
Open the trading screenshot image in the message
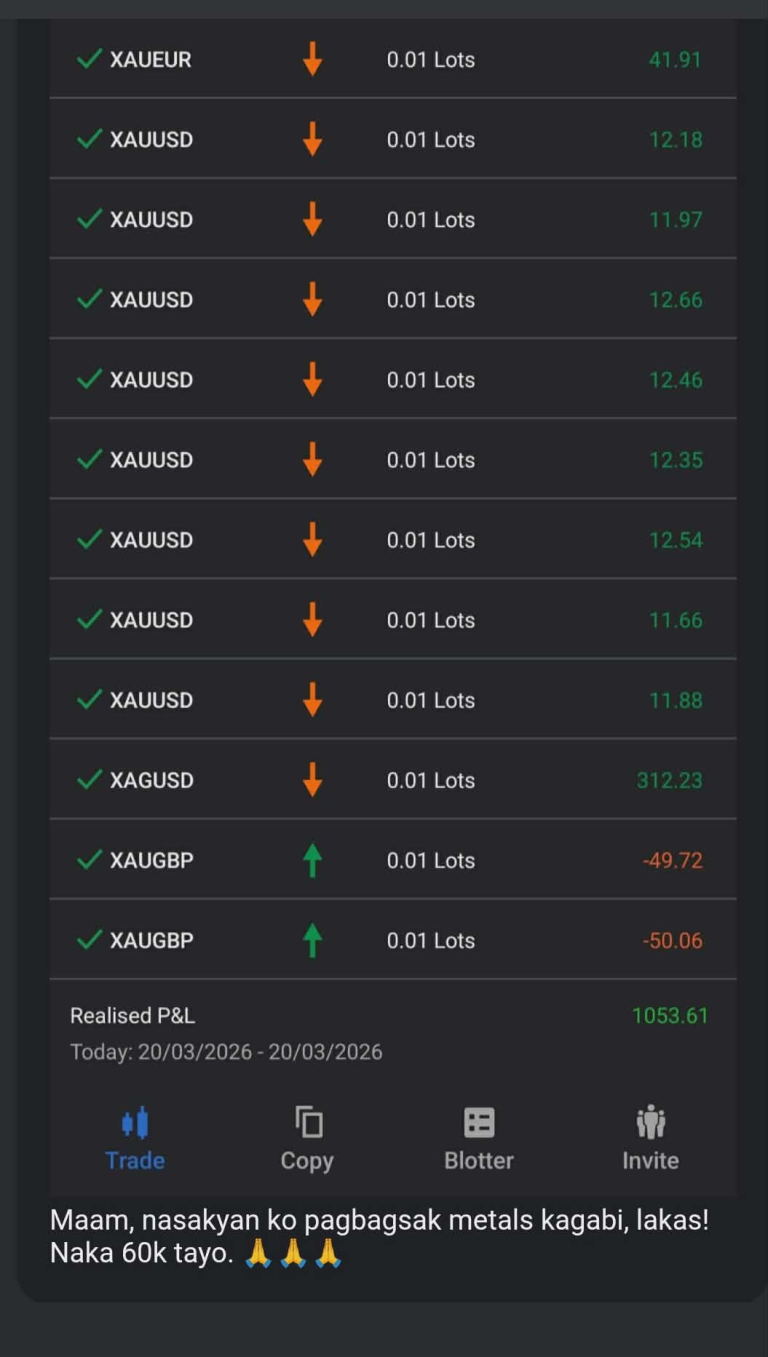click(x=393, y=560)
